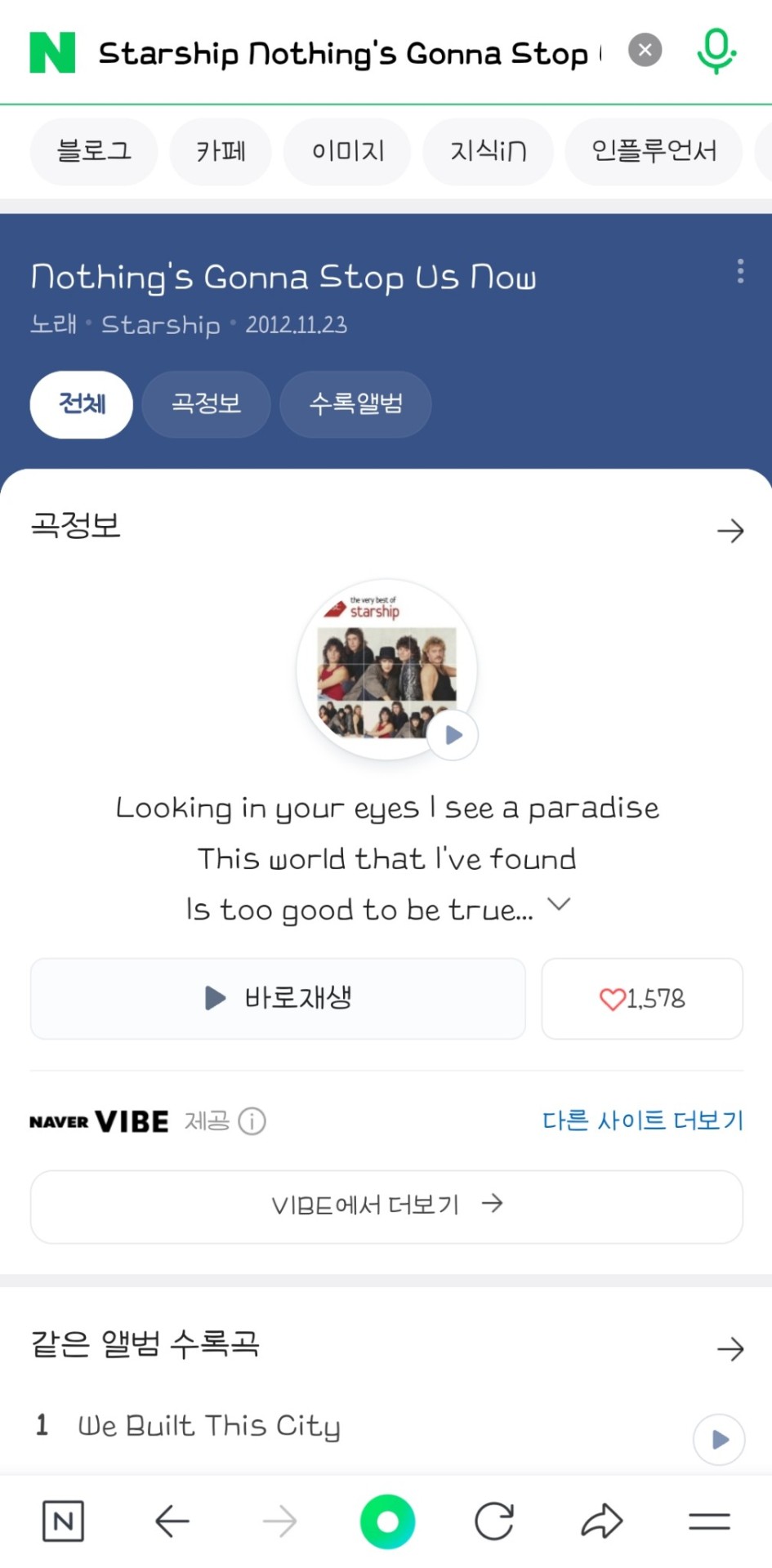
Task: Reload the page from the bottom toolbar
Action: click(x=494, y=1521)
